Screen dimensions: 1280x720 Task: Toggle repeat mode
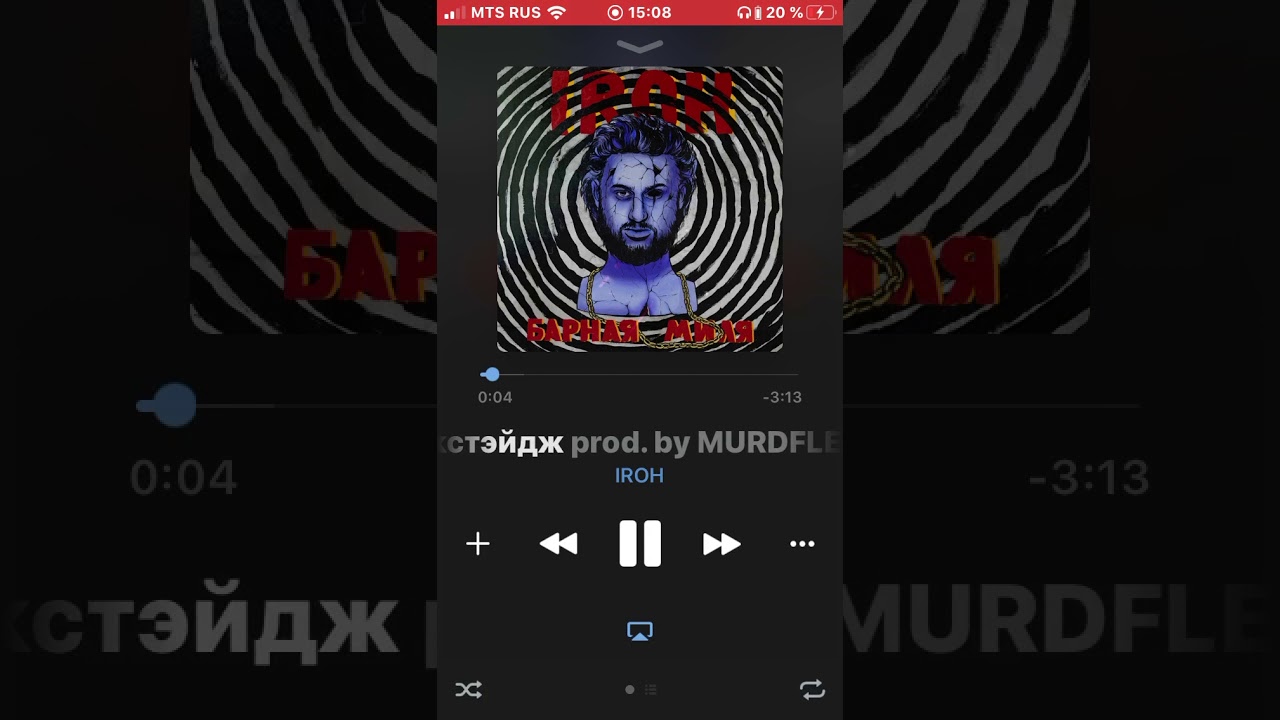(x=812, y=689)
